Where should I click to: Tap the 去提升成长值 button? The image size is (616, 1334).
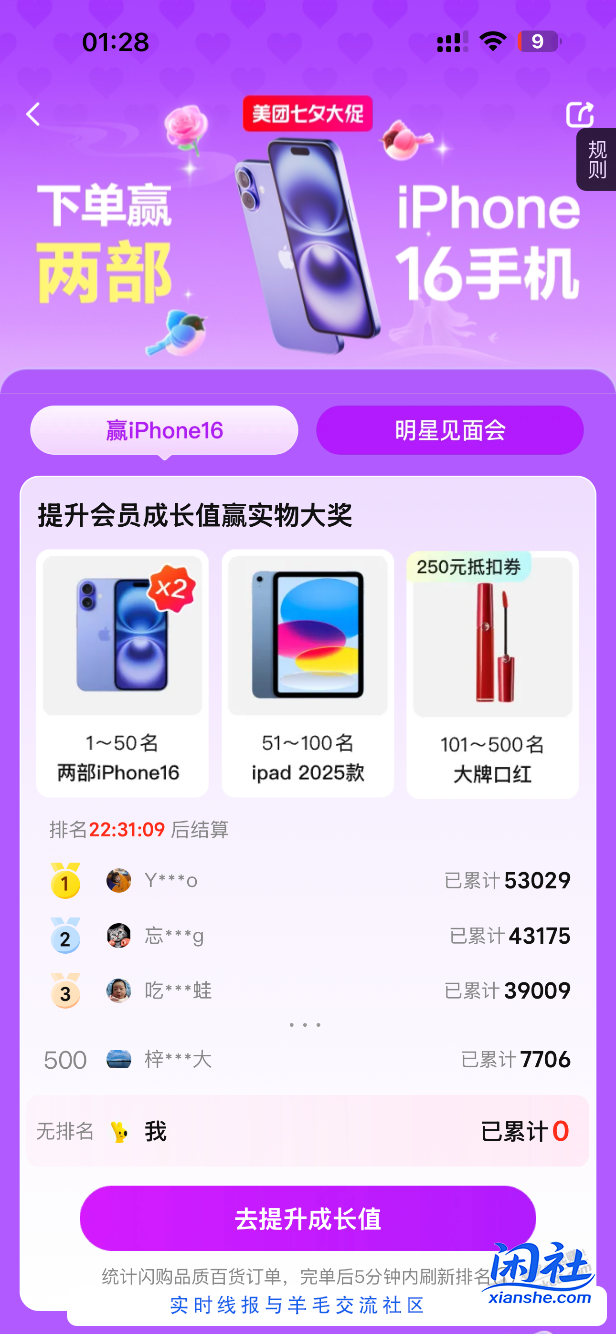click(308, 1219)
